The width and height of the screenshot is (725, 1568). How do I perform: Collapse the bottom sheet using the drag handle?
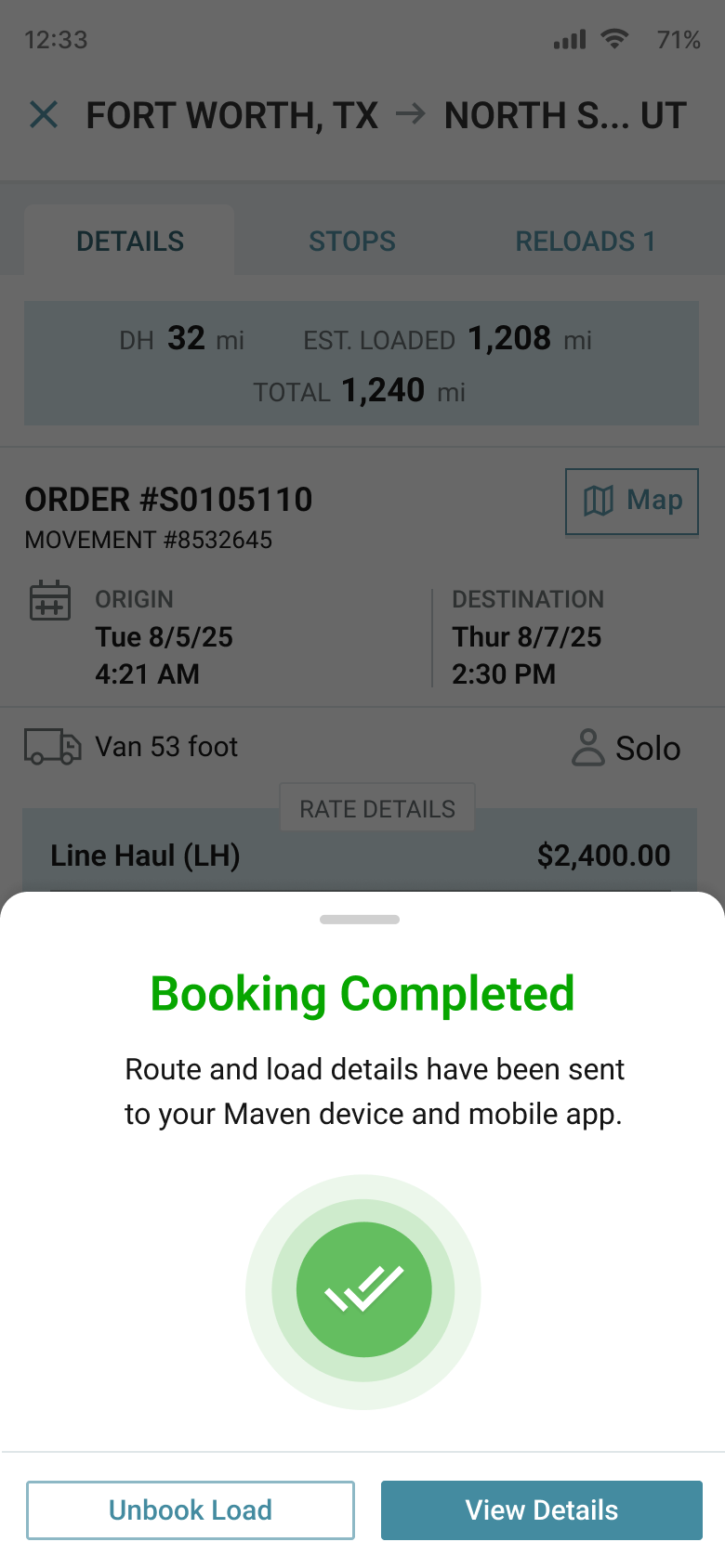(x=362, y=919)
